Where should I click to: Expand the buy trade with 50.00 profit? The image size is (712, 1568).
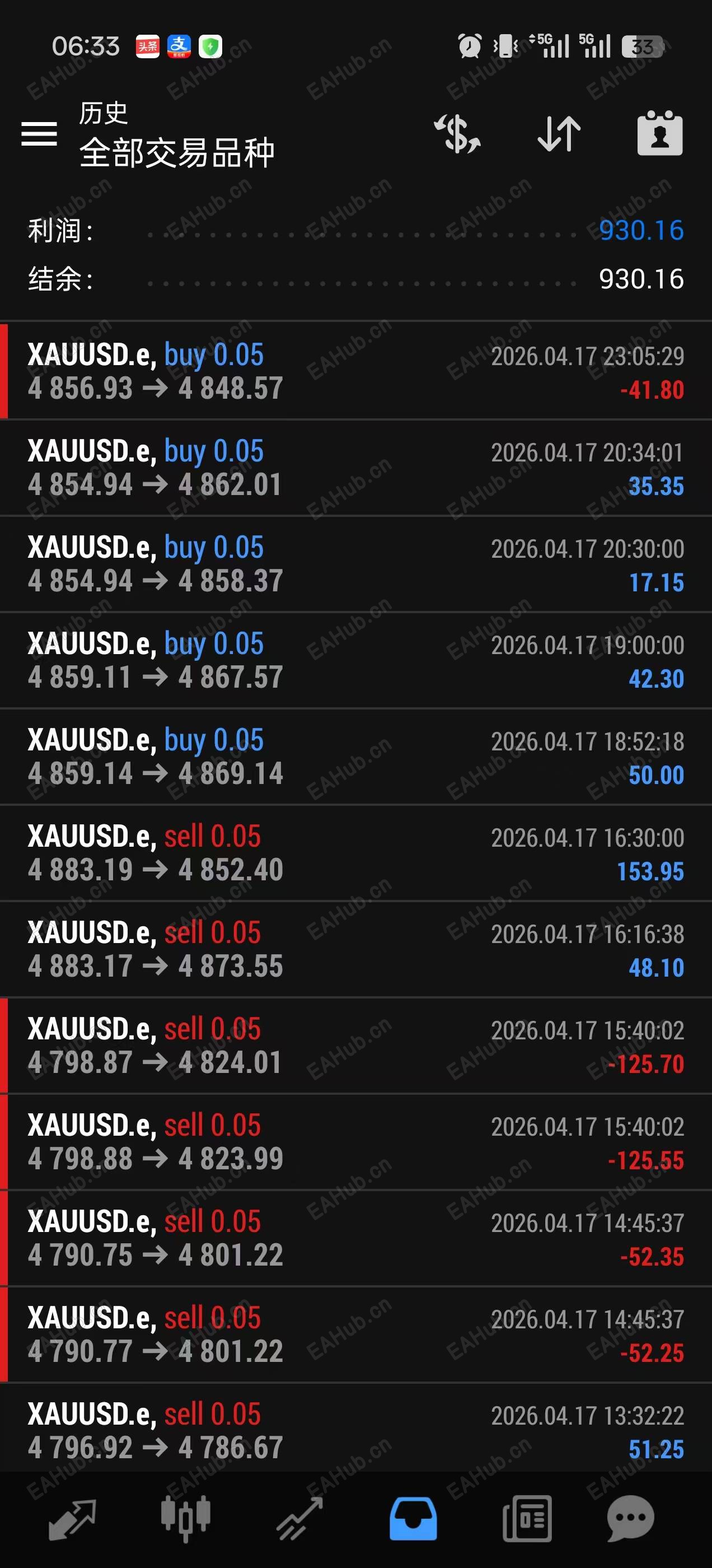pyautogui.click(x=356, y=757)
